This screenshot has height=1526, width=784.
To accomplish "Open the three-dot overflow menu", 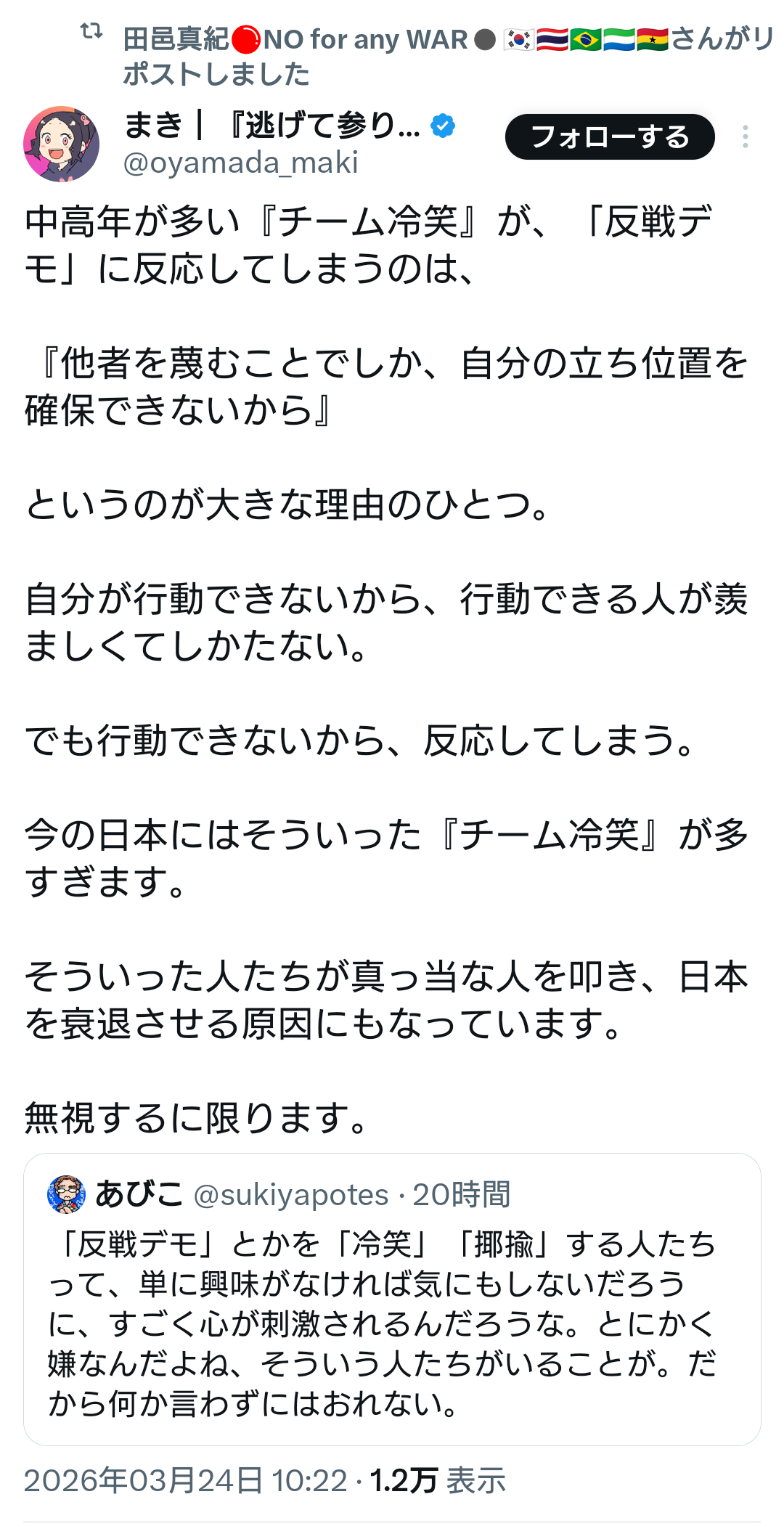I will [x=745, y=136].
